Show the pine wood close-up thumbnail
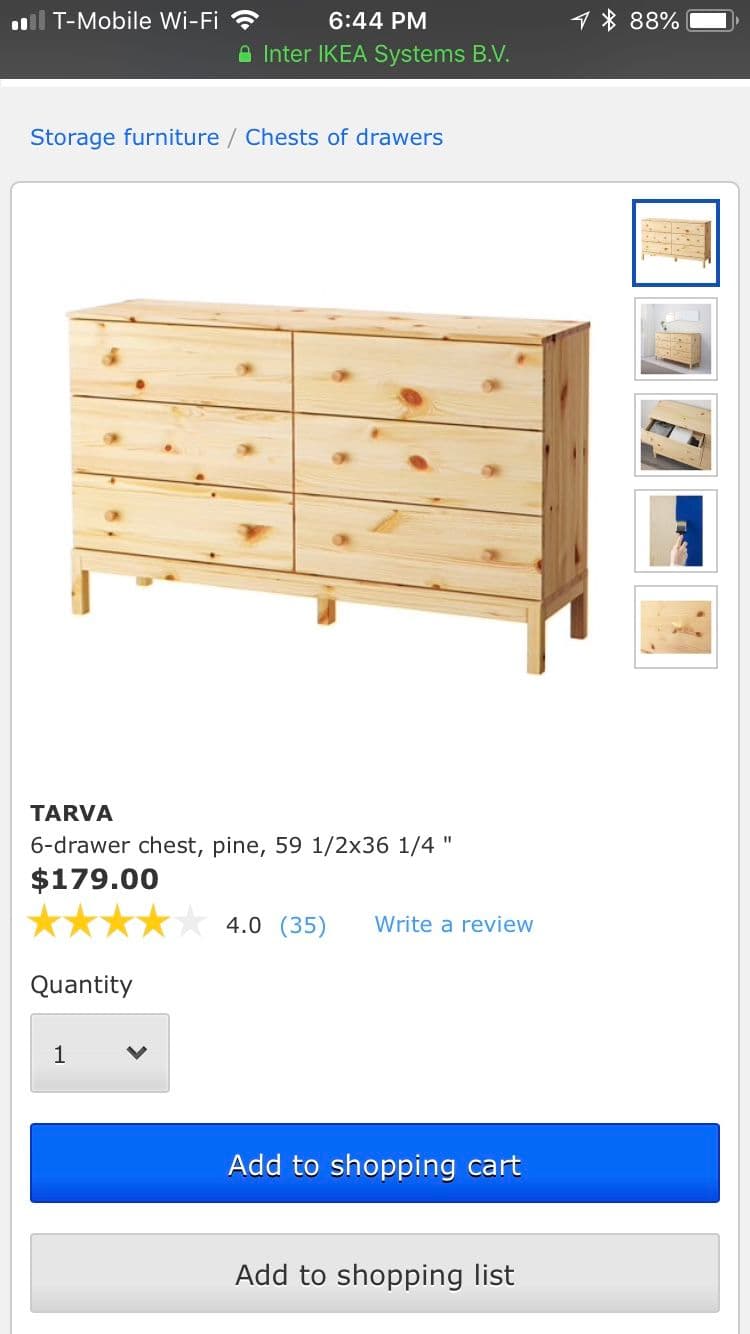The width and height of the screenshot is (750, 1334). tap(676, 627)
